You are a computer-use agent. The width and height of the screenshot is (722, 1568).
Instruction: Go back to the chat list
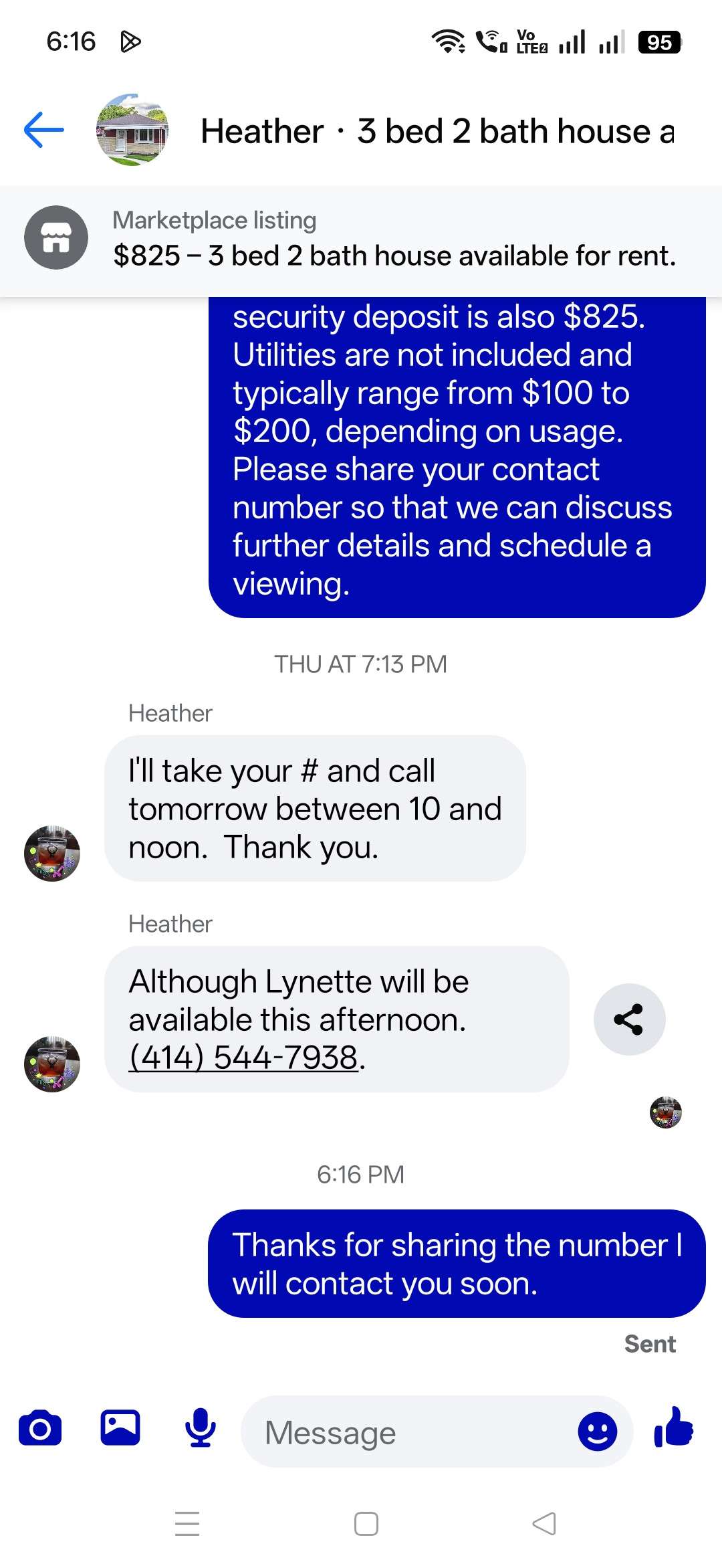pyautogui.click(x=44, y=130)
